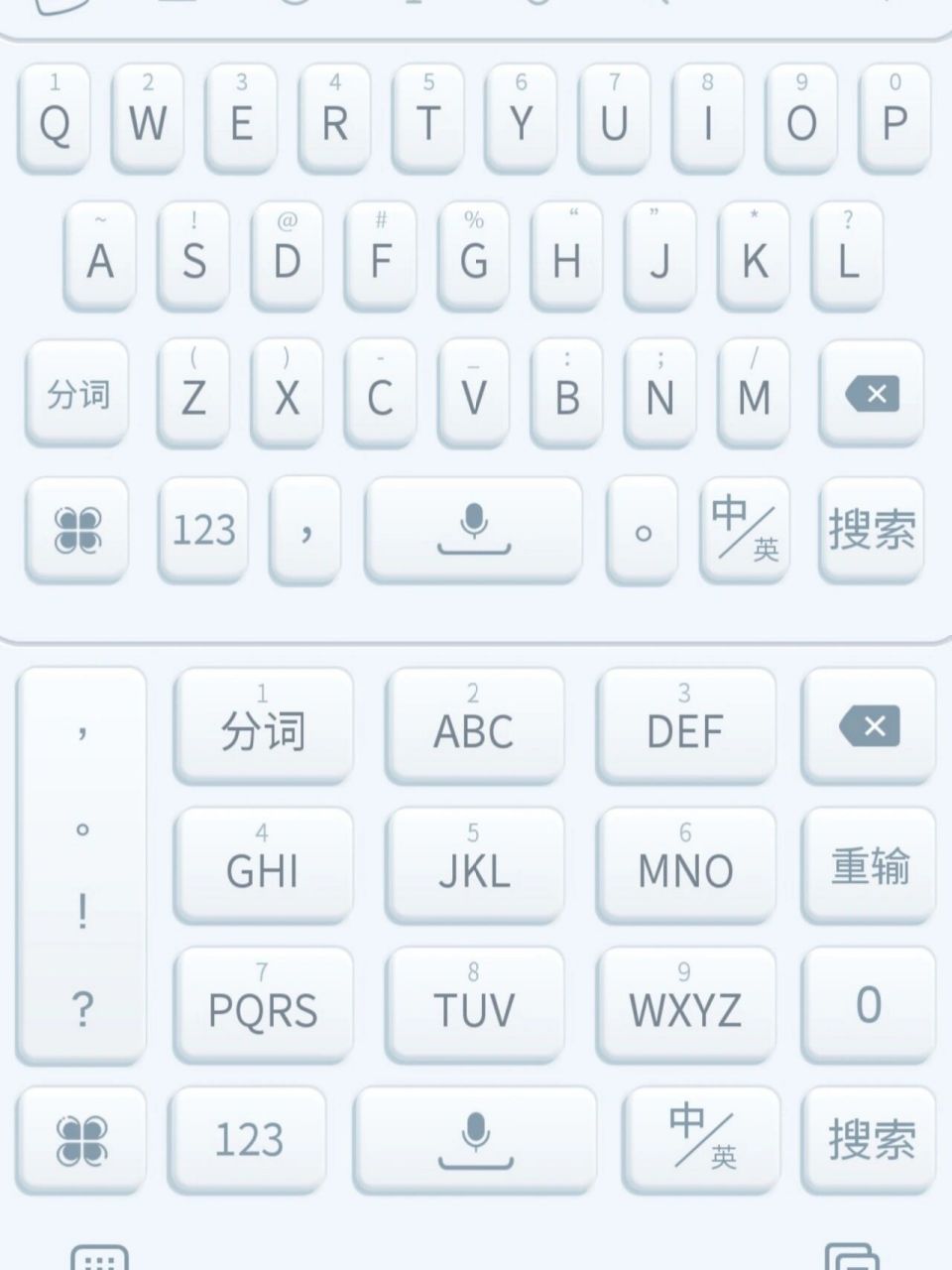Image resolution: width=952 pixels, height=1270 pixels.
Task: Open the 123 number pad on the T9 layout
Action: (x=248, y=1138)
